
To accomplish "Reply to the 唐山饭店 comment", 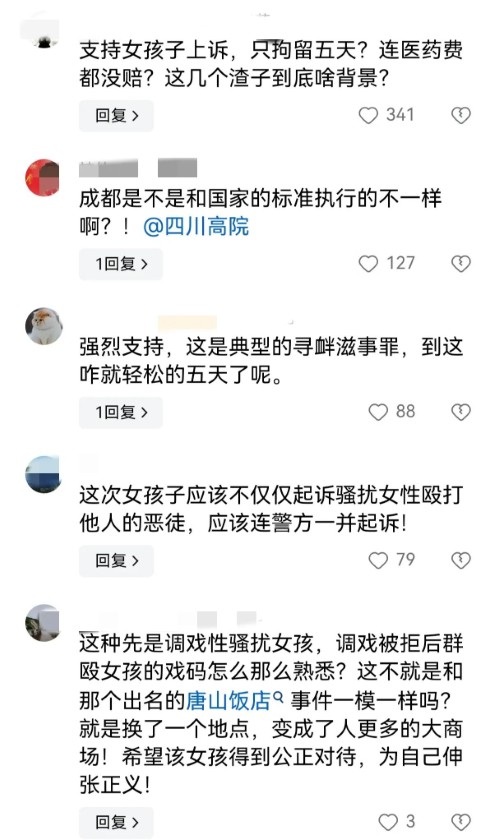I will (116, 822).
